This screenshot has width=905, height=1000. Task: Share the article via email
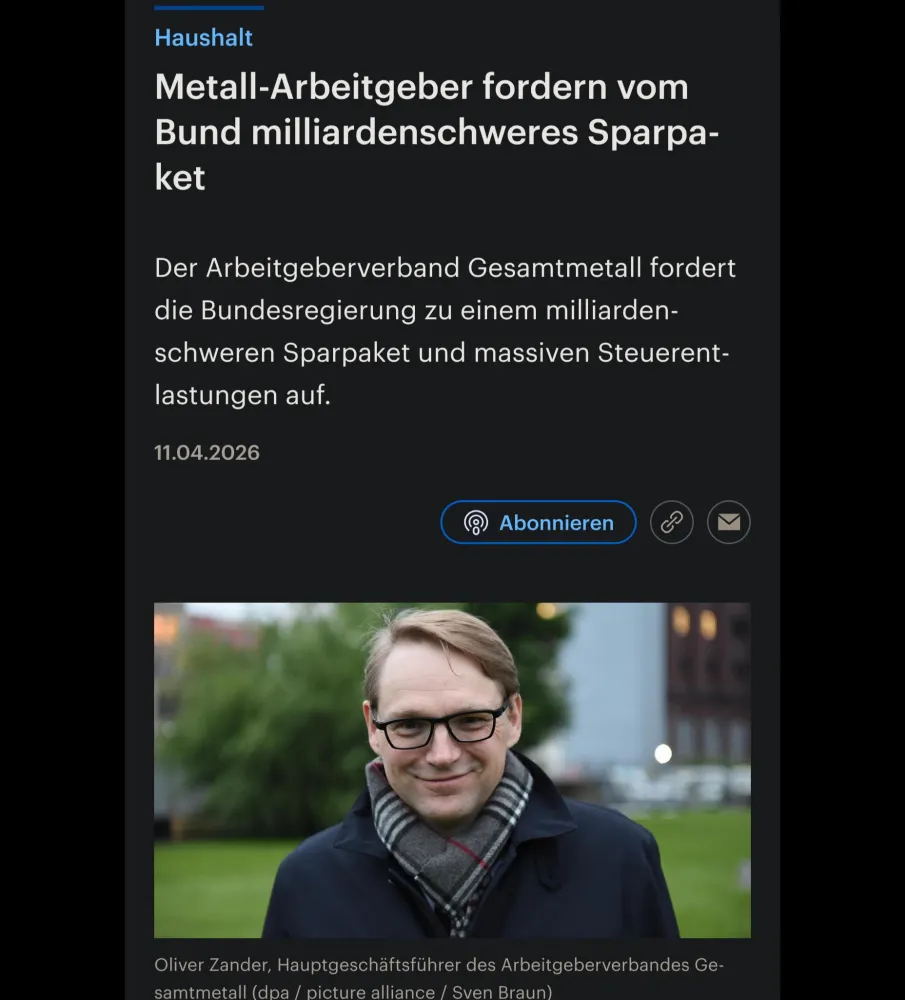click(729, 522)
